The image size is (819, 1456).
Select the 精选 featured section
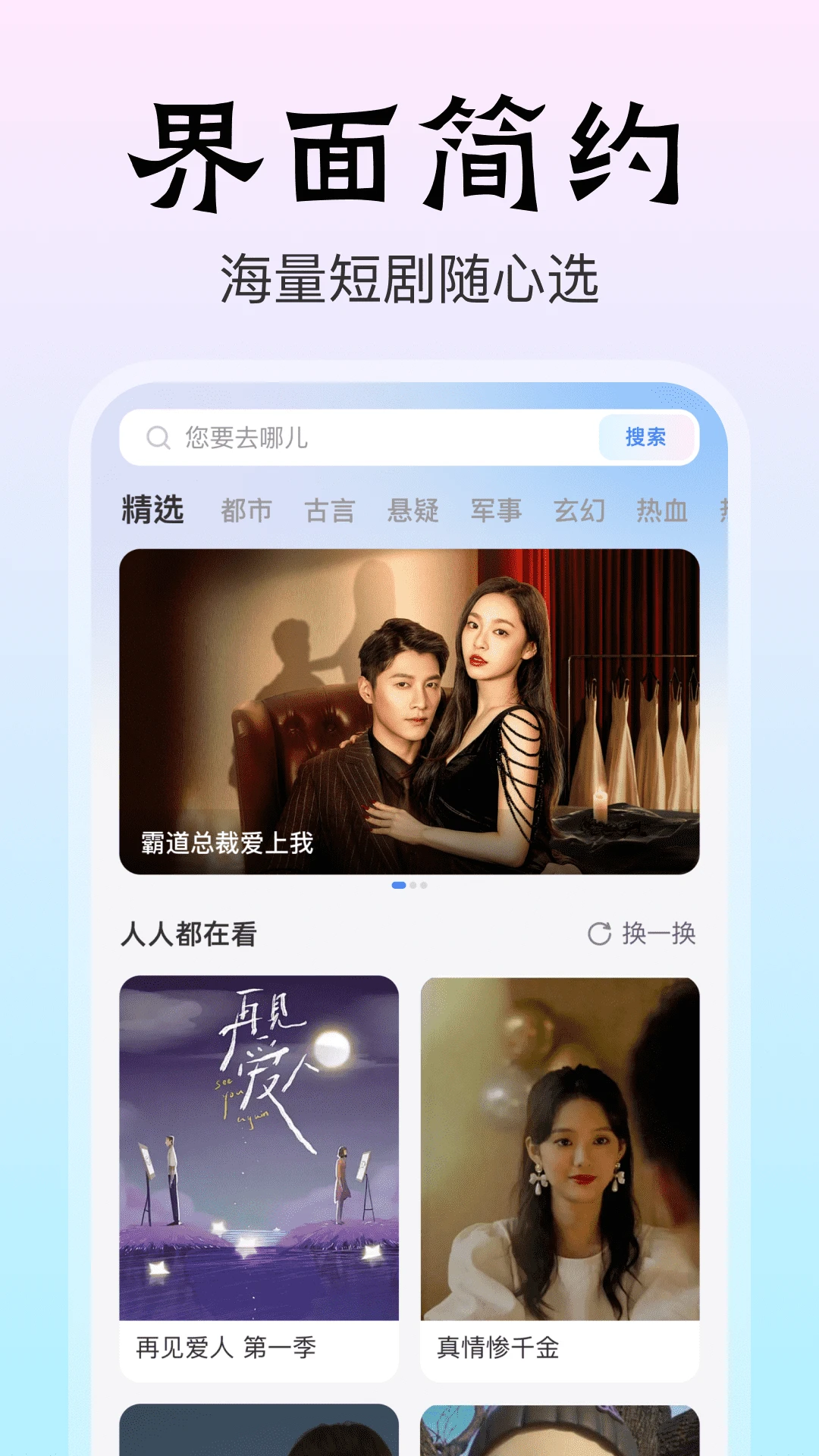[152, 510]
